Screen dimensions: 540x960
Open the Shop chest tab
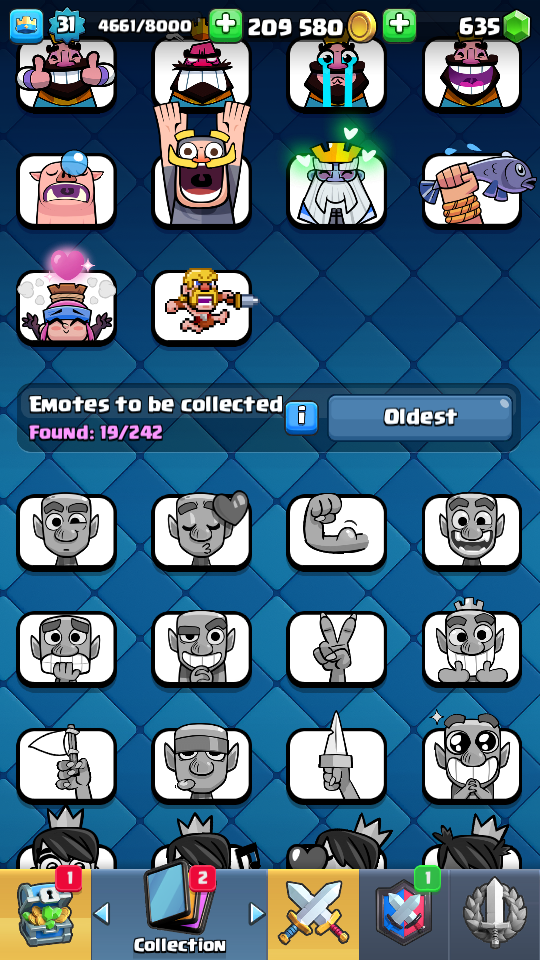click(45, 914)
